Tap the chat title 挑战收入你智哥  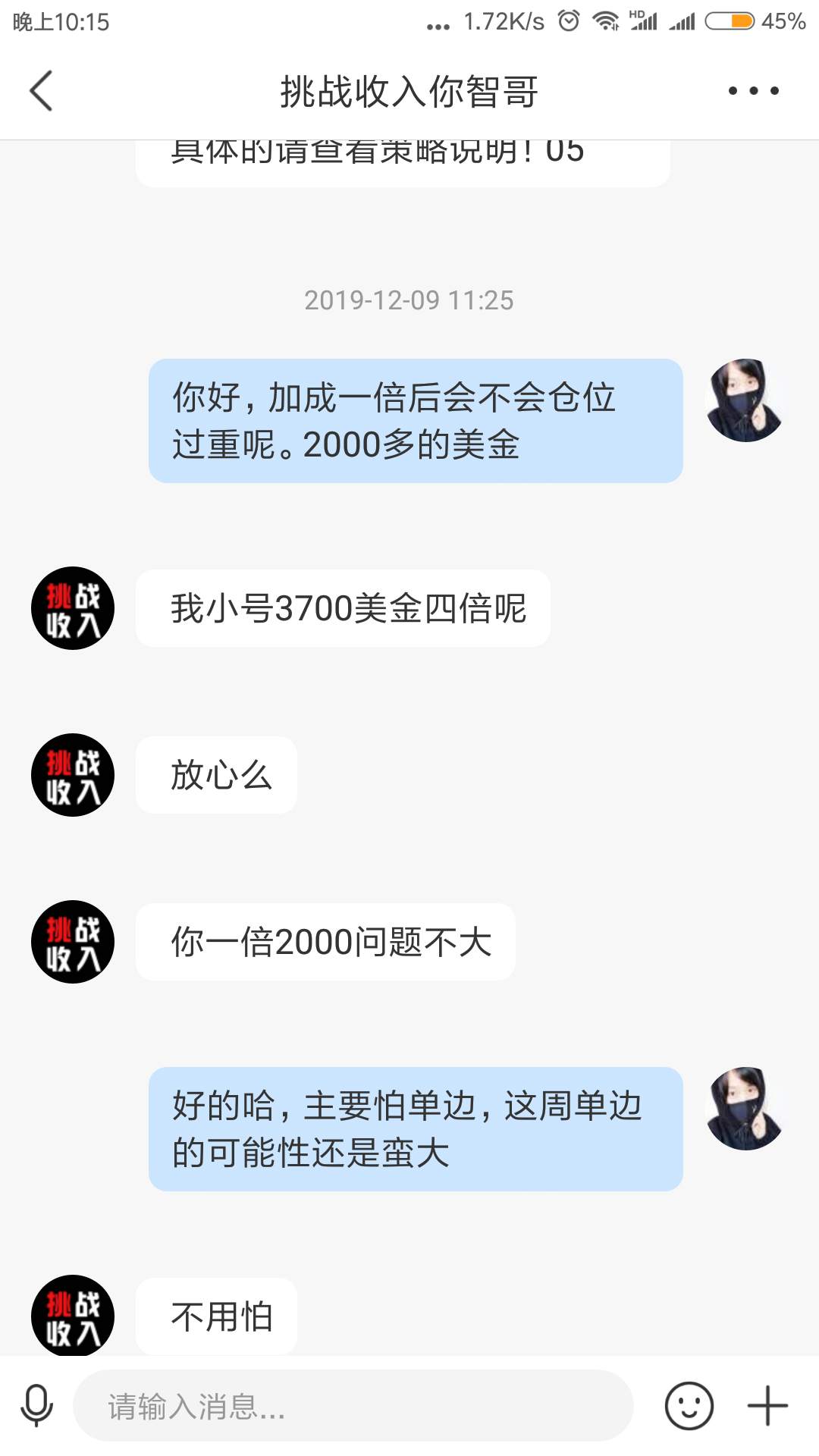[x=409, y=91]
